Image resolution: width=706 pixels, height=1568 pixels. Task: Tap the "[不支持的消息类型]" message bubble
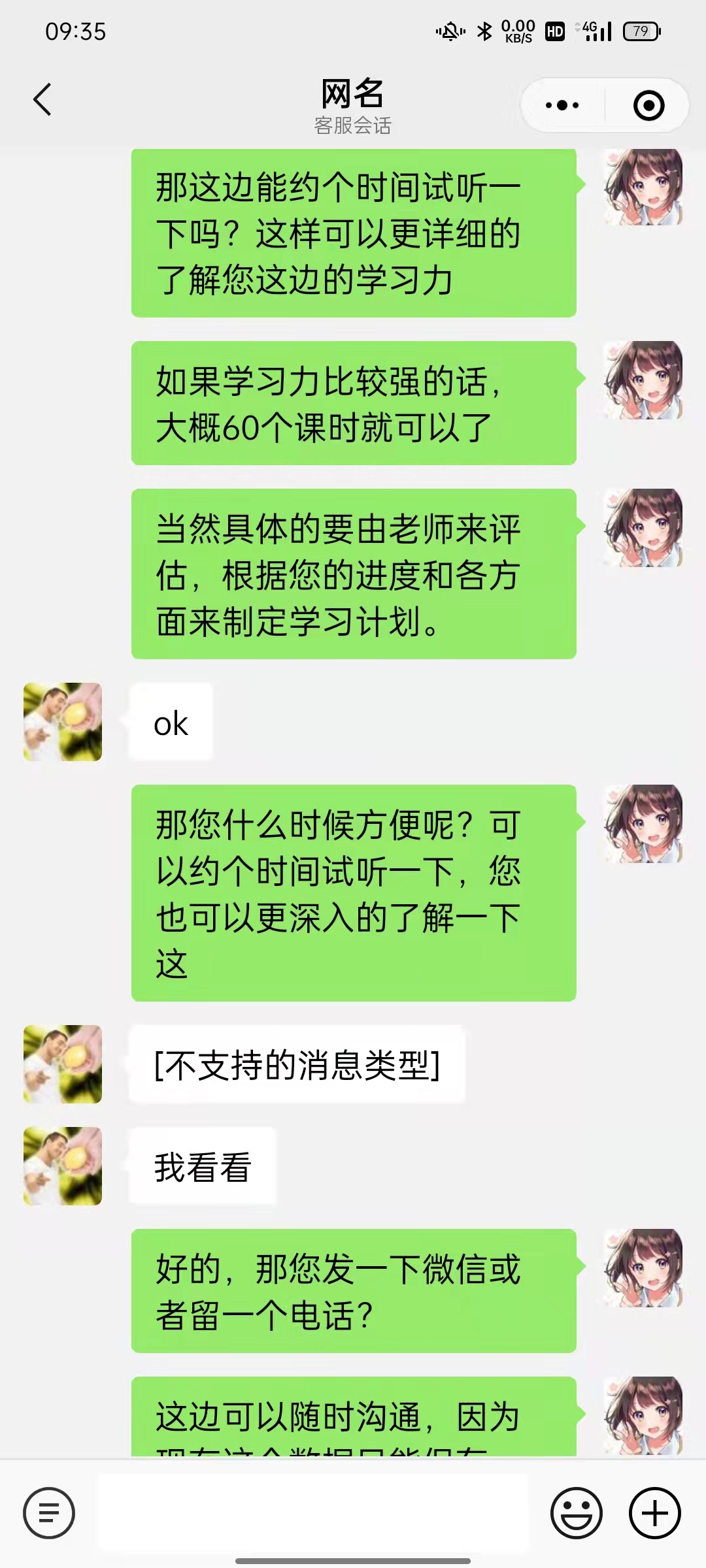pyautogui.click(x=297, y=1065)
